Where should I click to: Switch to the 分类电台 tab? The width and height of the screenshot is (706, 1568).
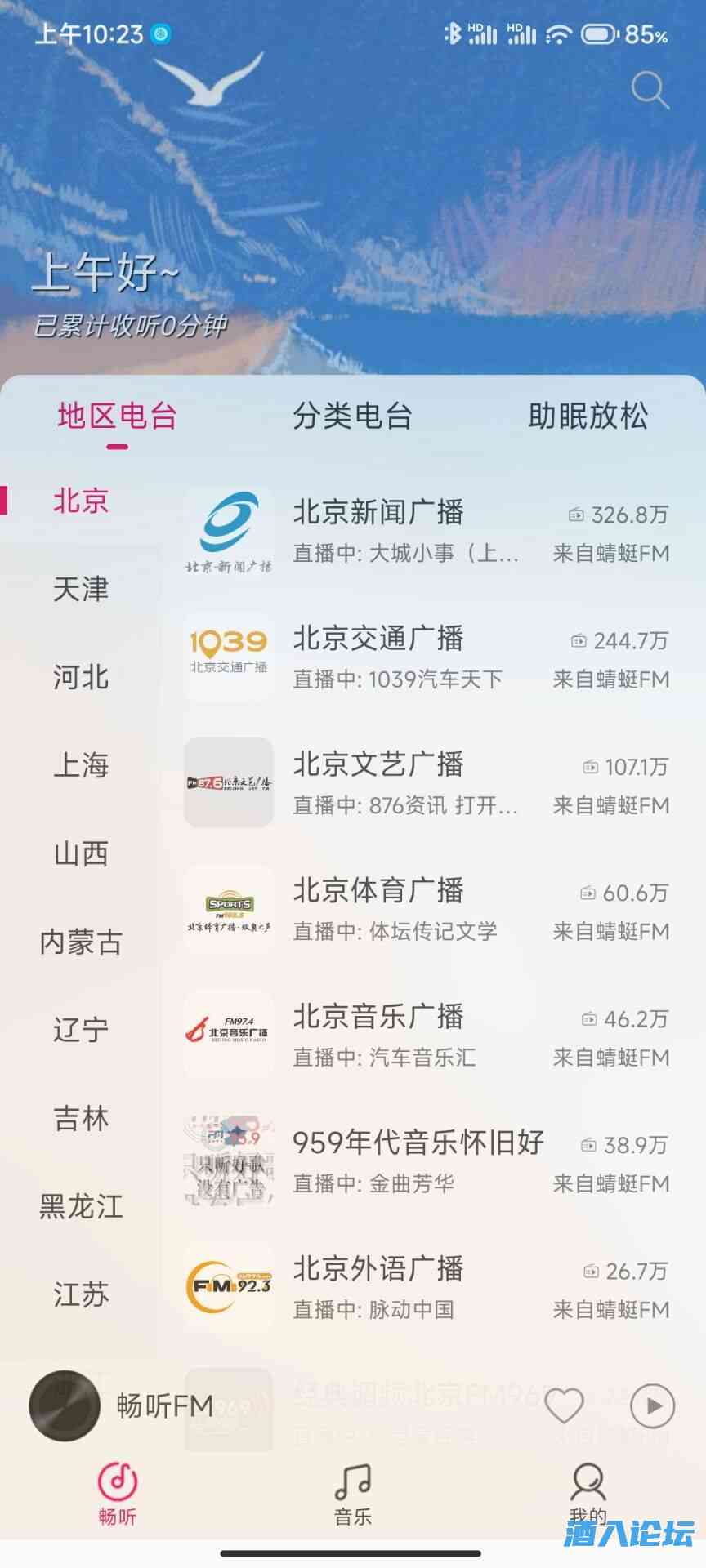pyautogui.click(x=352, y=416)
